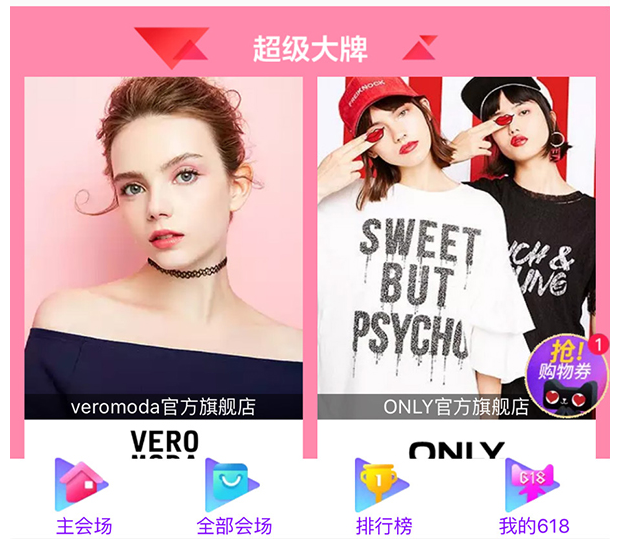Open the 排行榜 ranking tab
Screen dimensions: 637x545
(x=384, y=498)
